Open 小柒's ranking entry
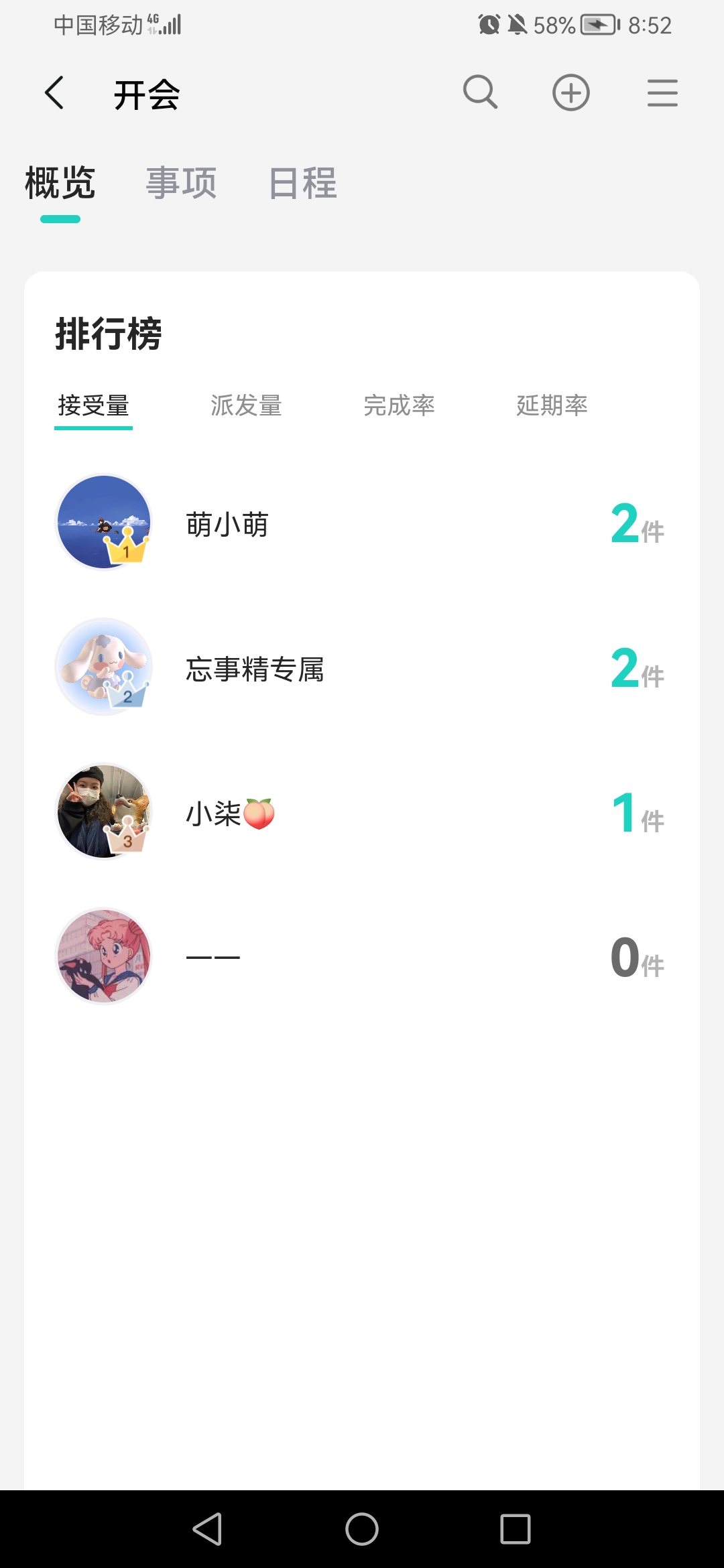This screenshot has height=1568, width=724. point(362,813)
